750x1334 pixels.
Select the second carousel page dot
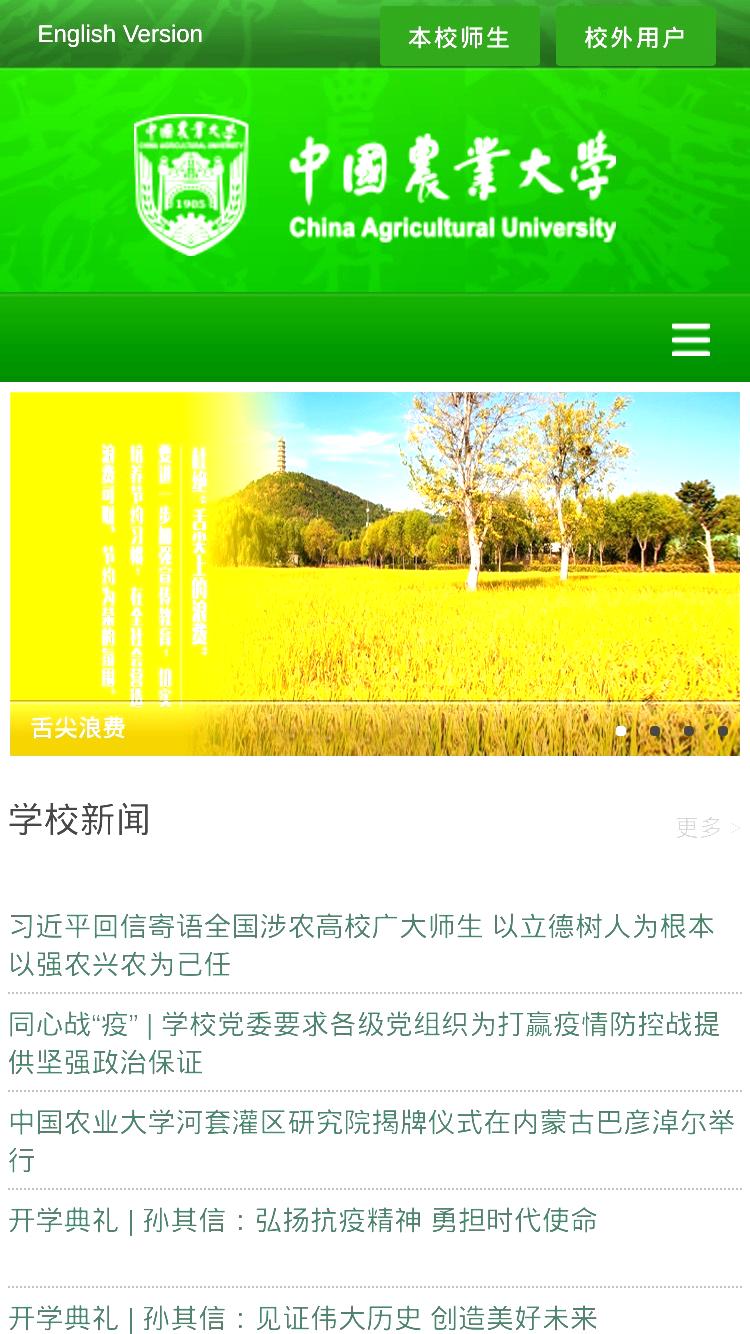point(655,731)
